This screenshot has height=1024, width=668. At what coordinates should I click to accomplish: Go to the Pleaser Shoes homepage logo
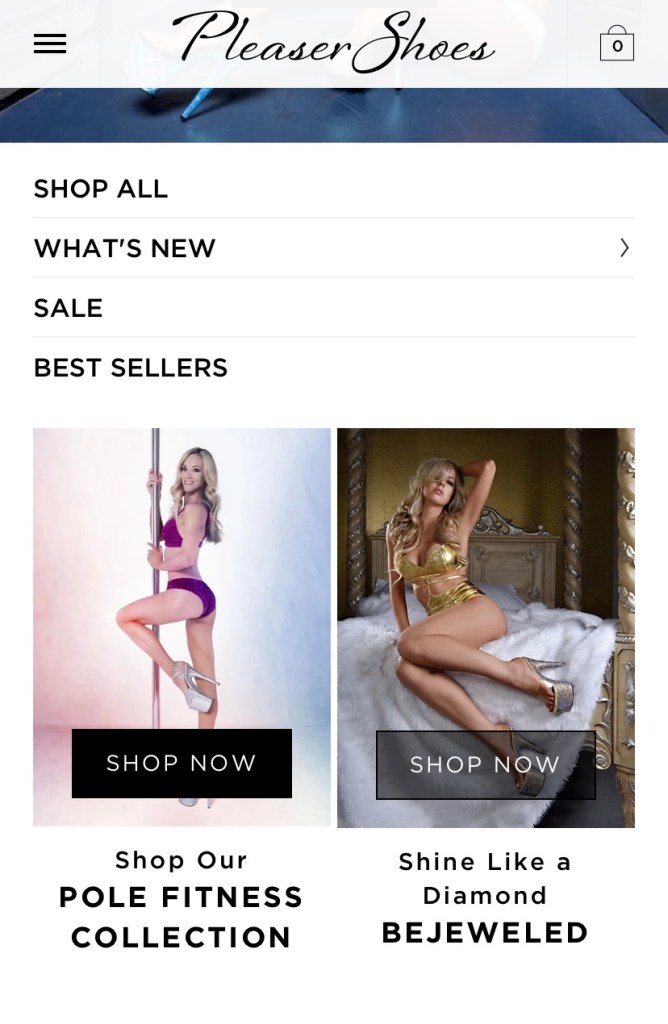point(333,42)
